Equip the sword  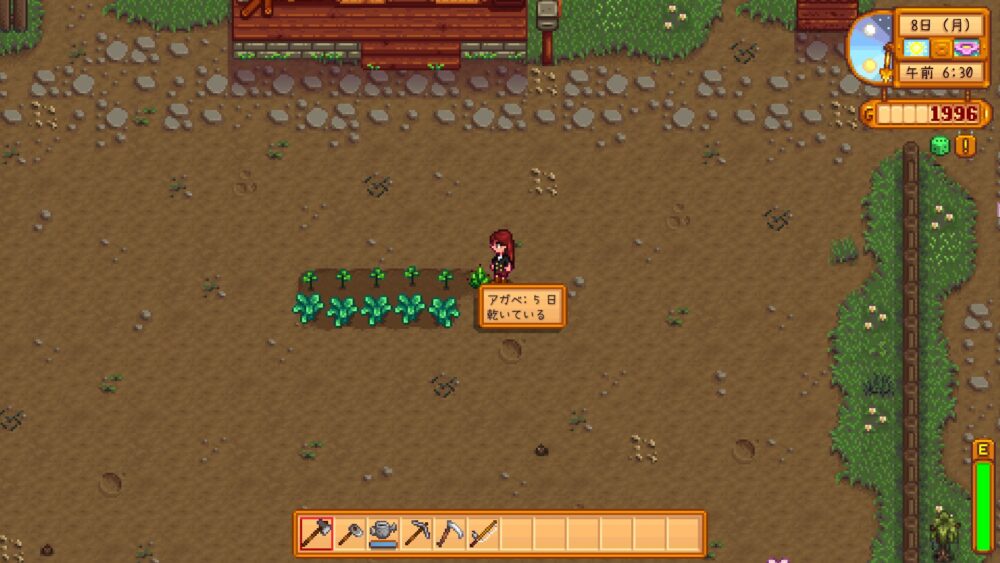coord(484,534)
